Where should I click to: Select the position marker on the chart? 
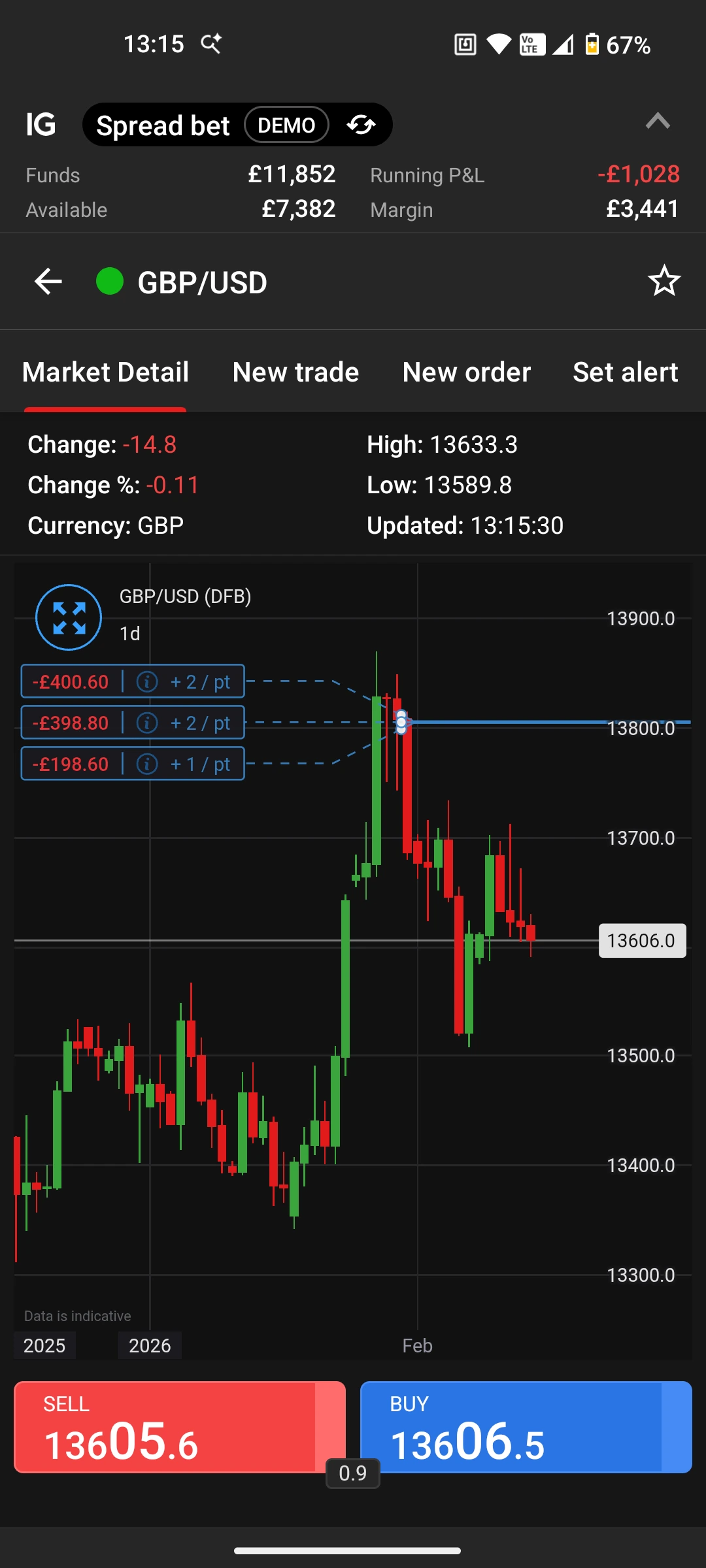tap(401, 721)
